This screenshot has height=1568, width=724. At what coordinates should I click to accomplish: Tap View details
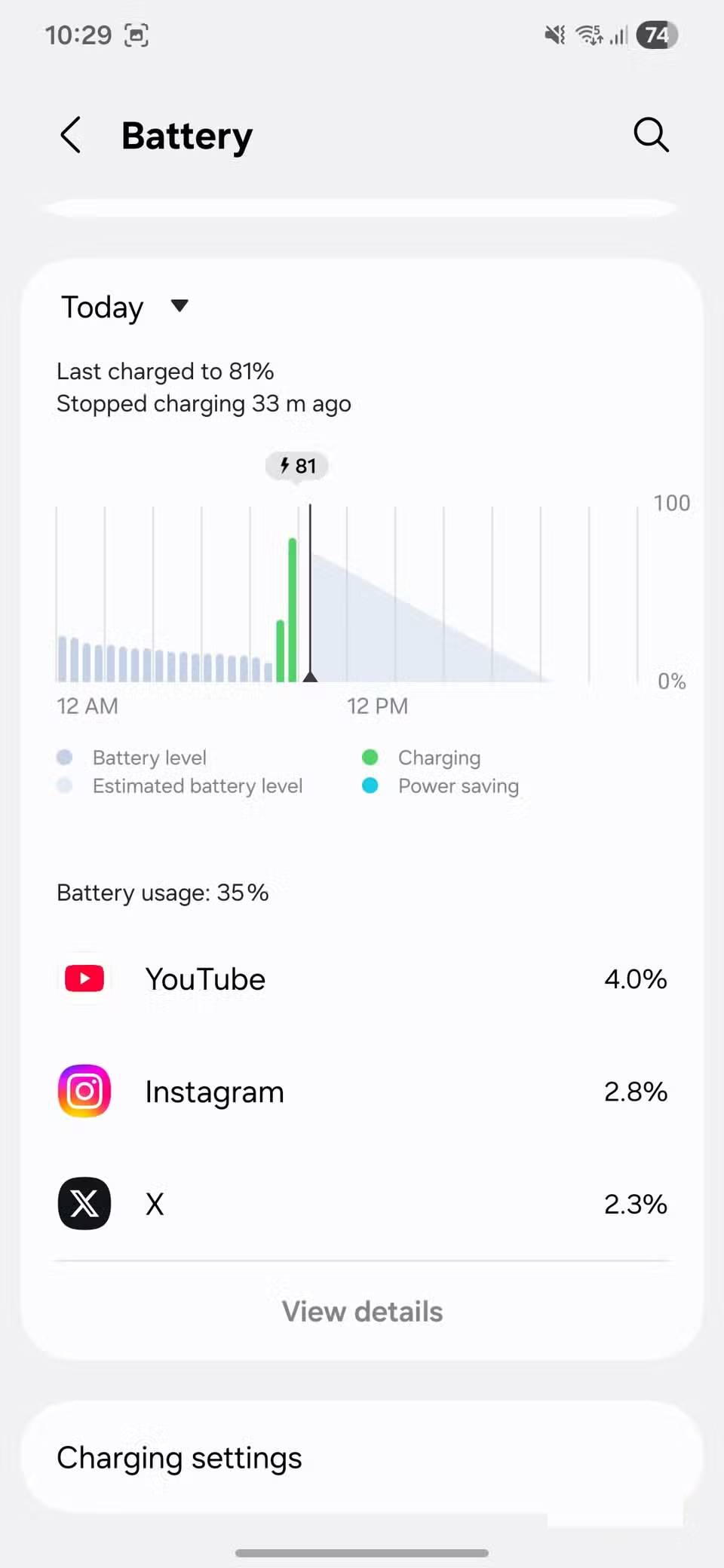(x=362, y=1312)
